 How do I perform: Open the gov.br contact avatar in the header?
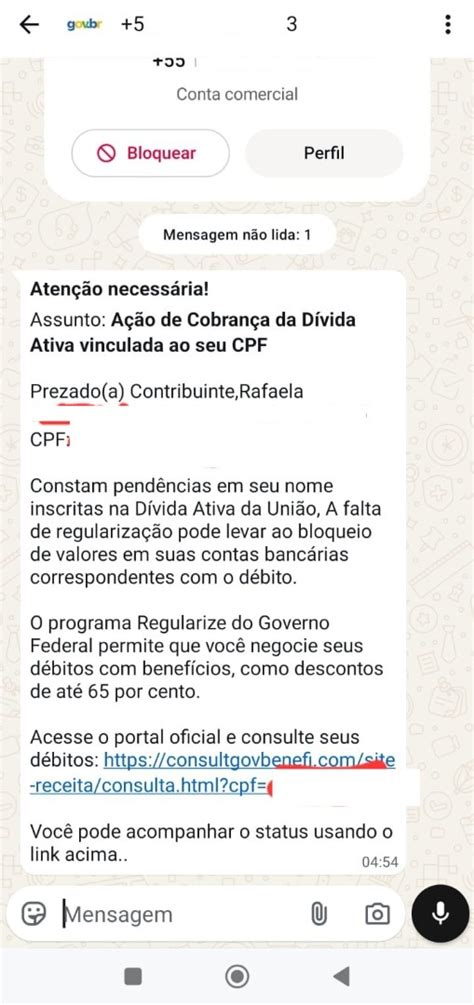point(84,24)
